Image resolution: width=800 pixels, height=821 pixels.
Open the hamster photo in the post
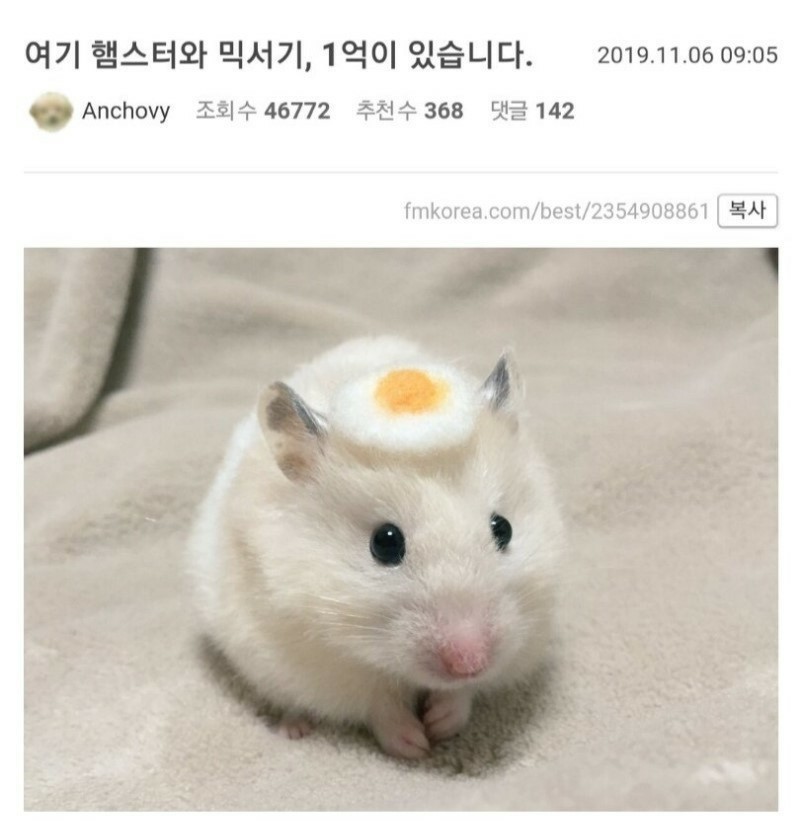(400, 528)
